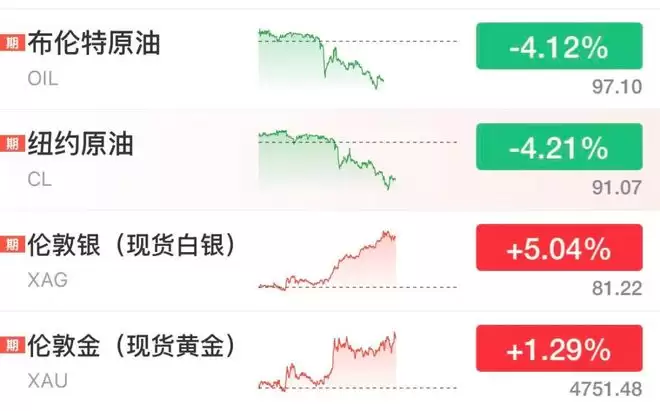Image resolution: width=660 pixels, height=411 pixels.
Task: Tap the -4.12% change badge
Action: [x=559, y=46]
